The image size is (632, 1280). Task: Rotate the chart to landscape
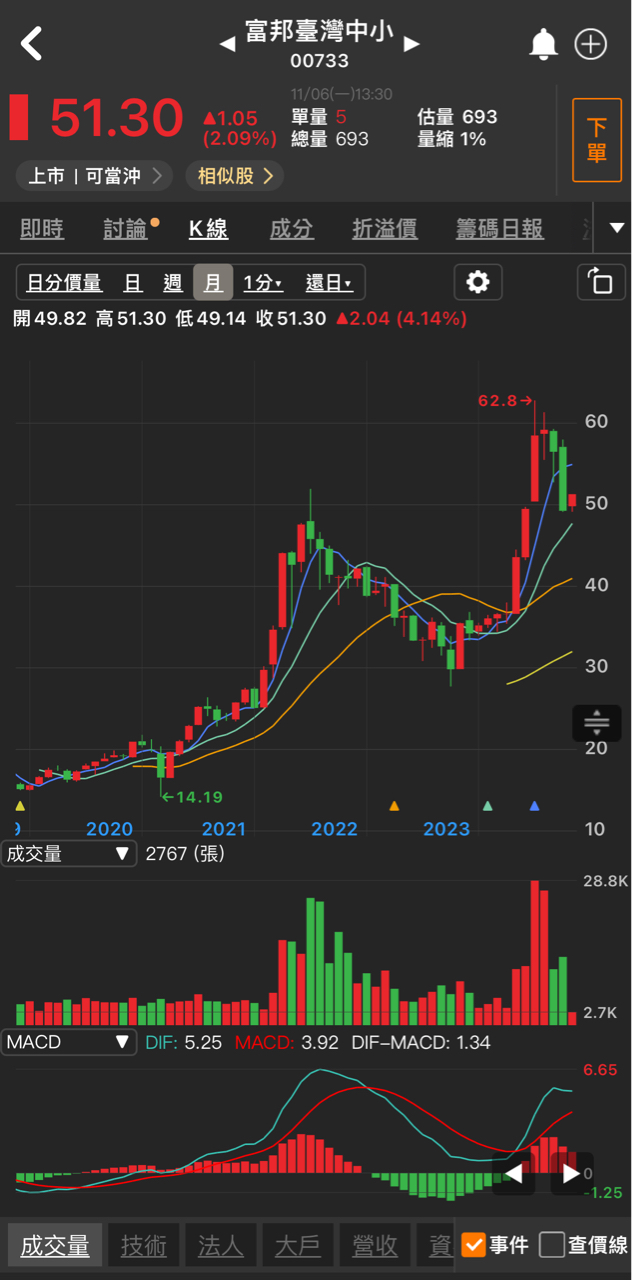tap(601, 282)
